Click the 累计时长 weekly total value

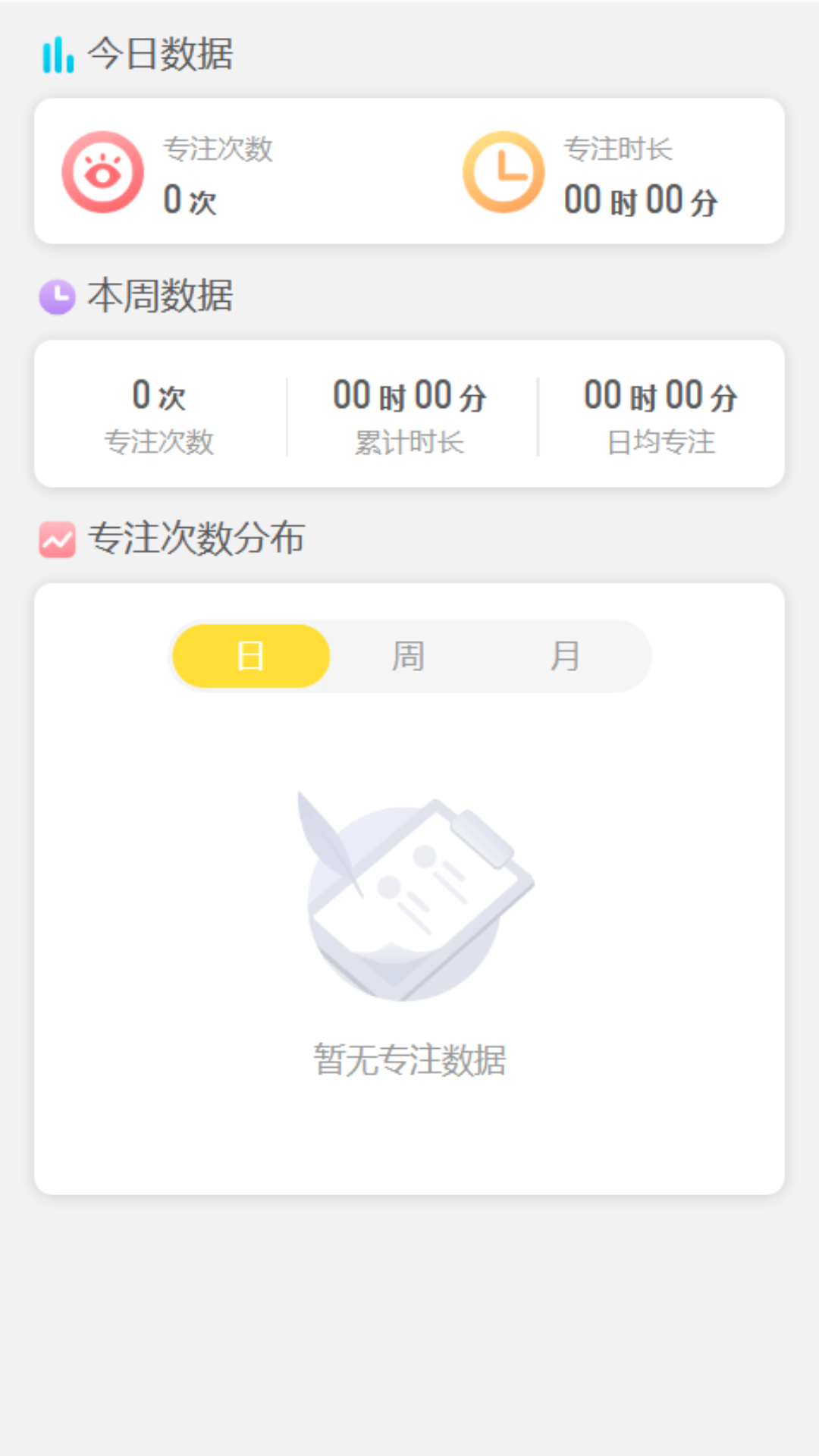point(411,395)
